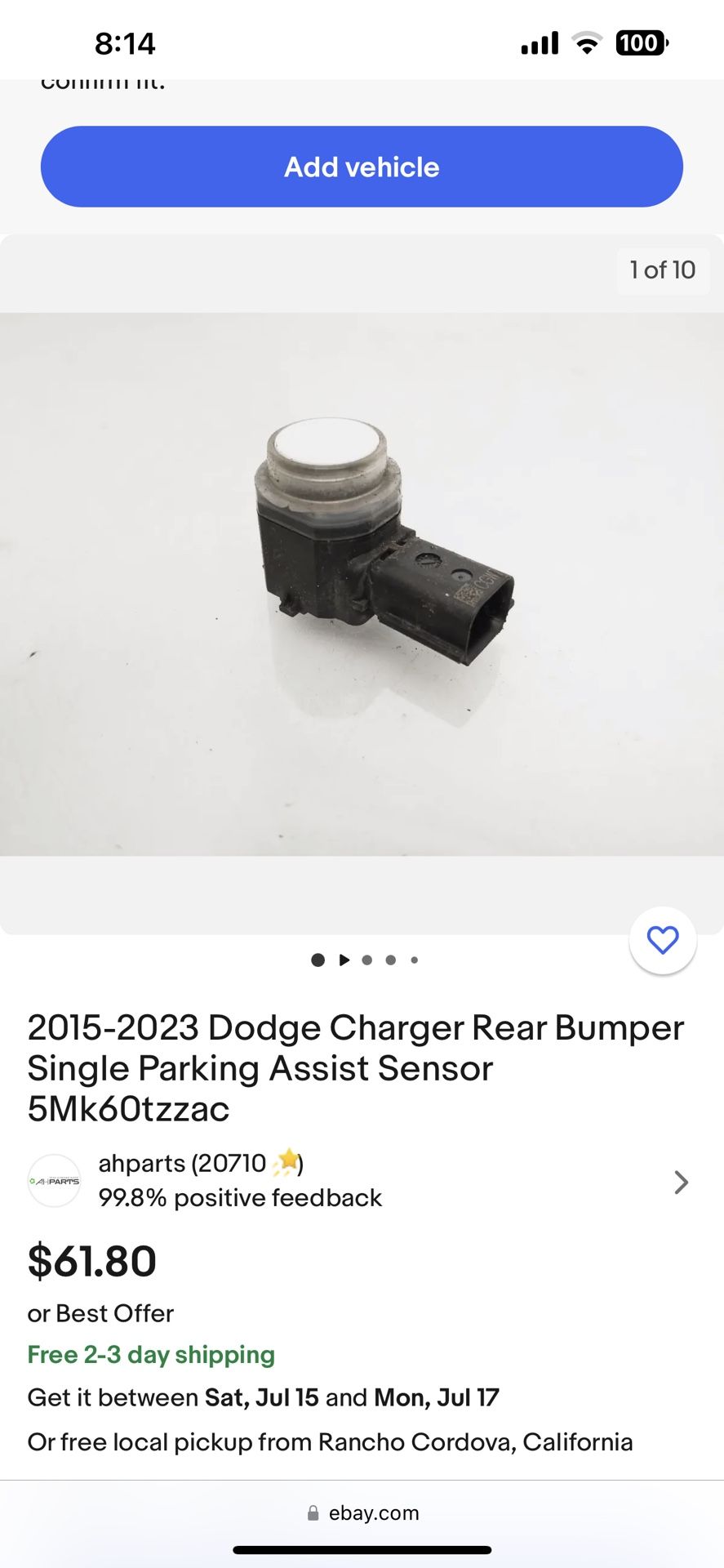
Task: Play the listing video from gallery indicator
Action: pos(344,960)
